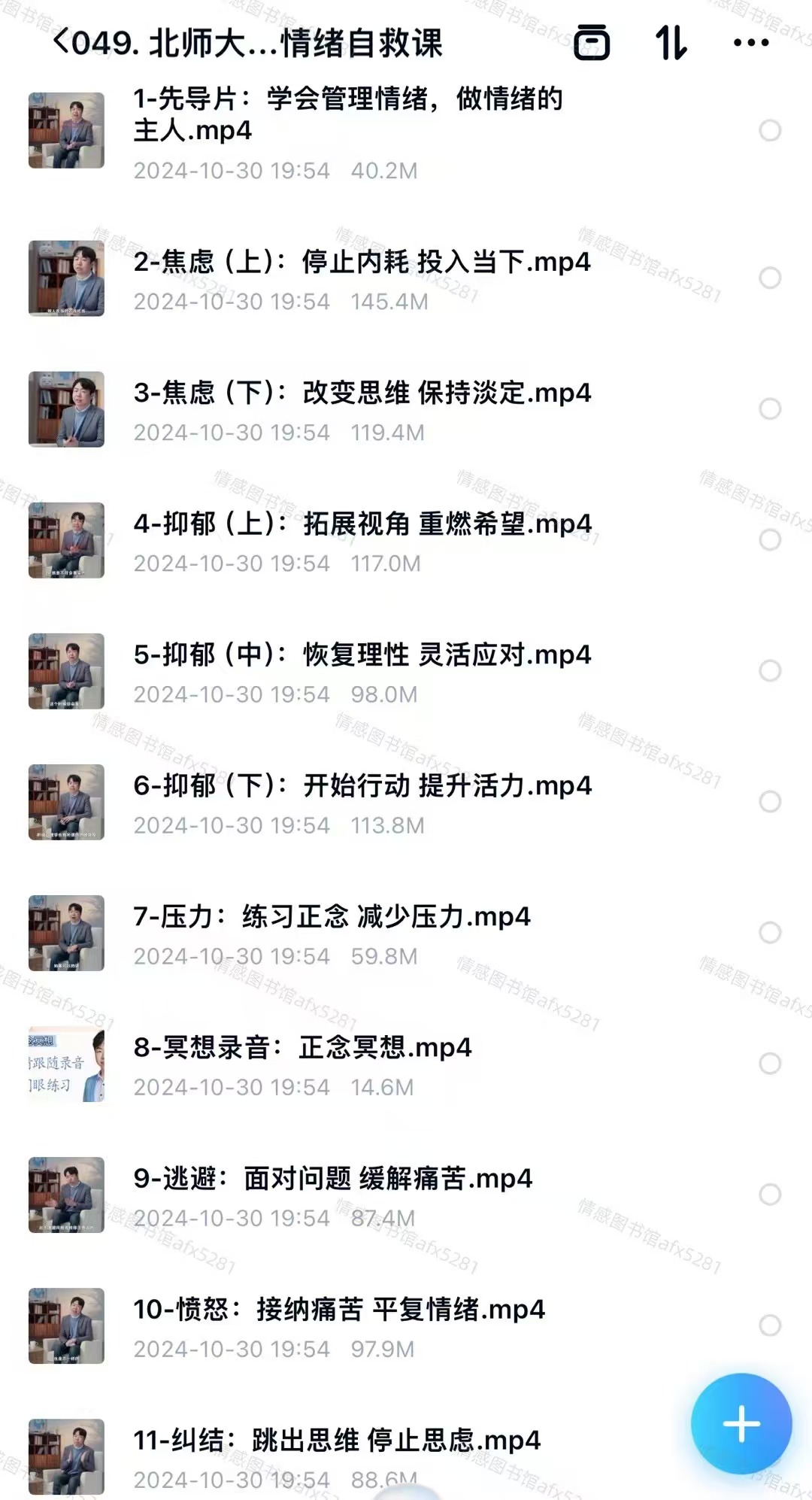Mark the 5-抑郁(中) selection circle
The image size is (812, 1500).
769,671
